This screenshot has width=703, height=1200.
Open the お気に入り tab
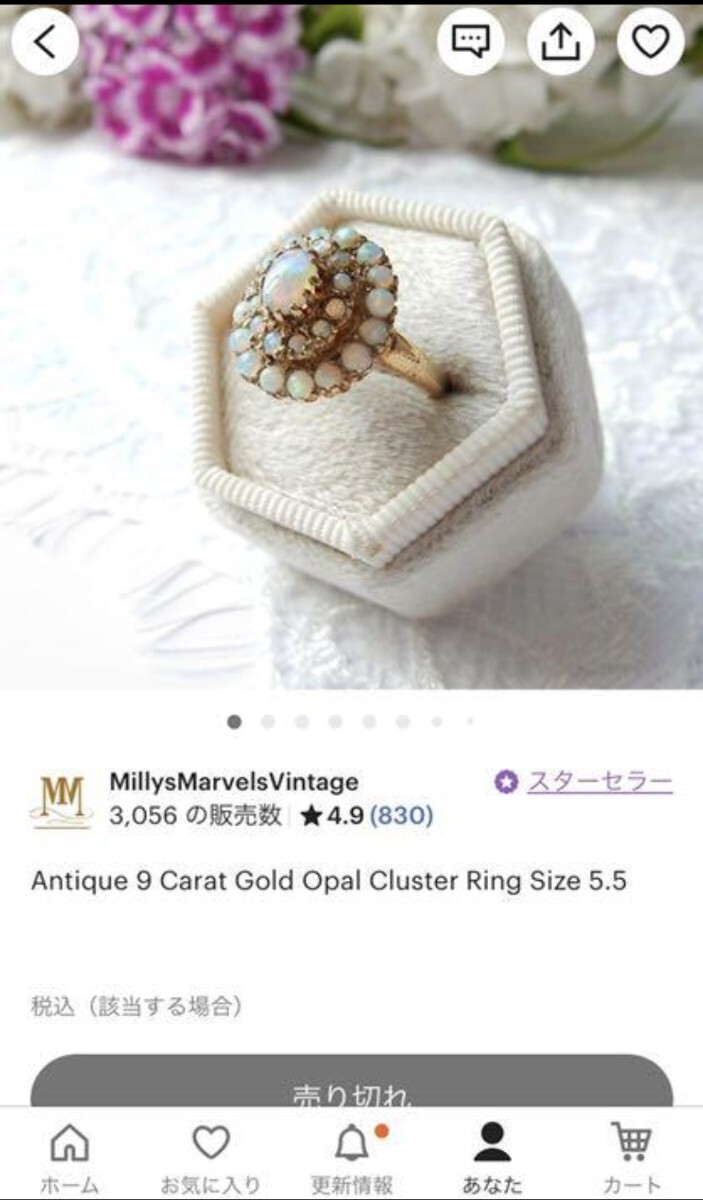coord(210,1158)
